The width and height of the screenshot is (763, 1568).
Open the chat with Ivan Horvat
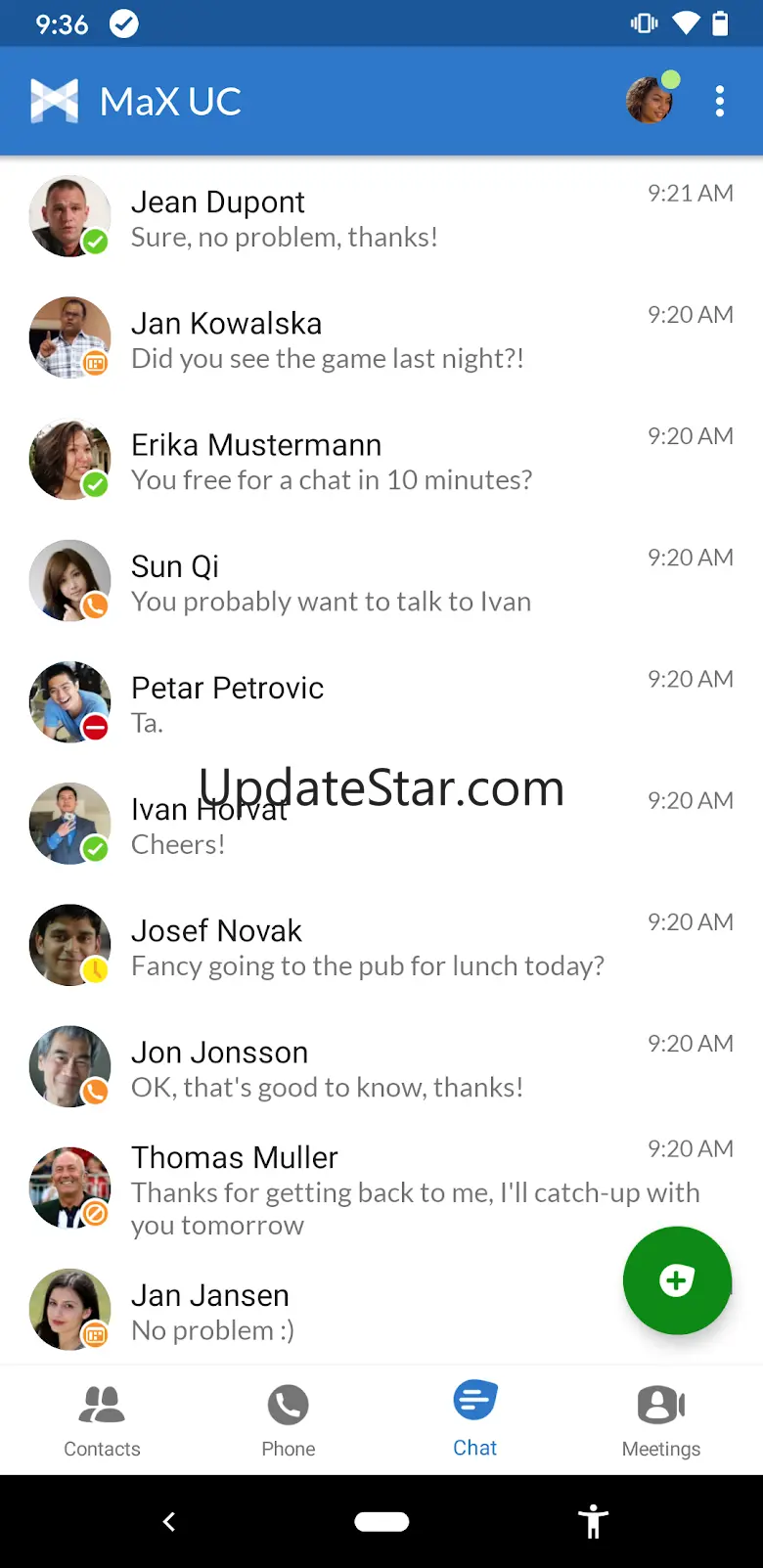[381, 824]
